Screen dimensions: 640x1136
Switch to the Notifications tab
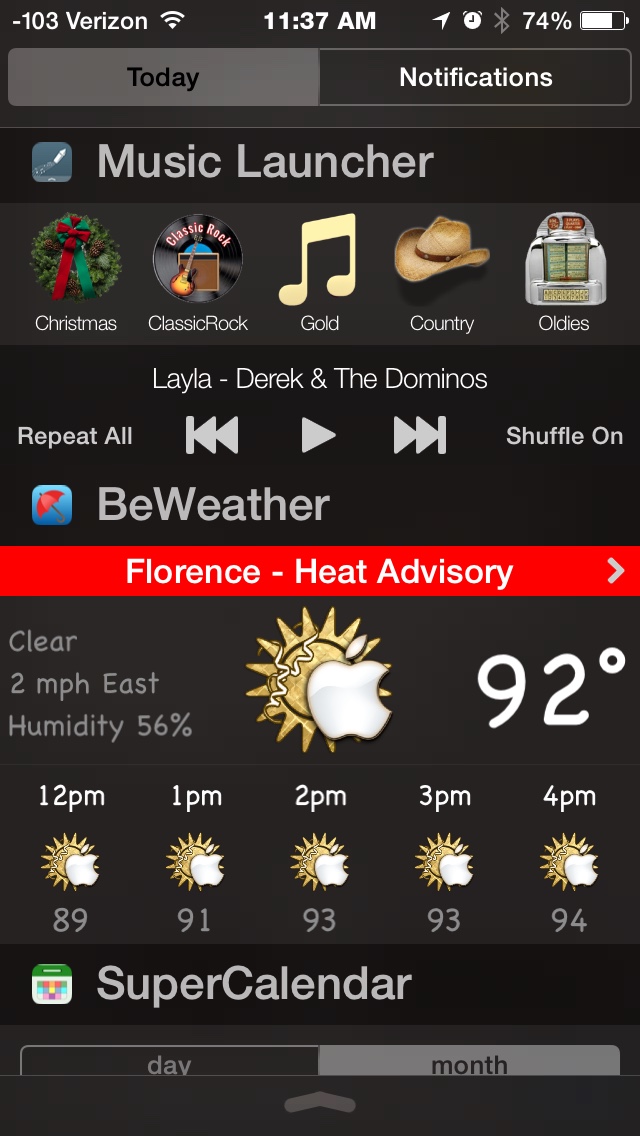pos(476,77)
